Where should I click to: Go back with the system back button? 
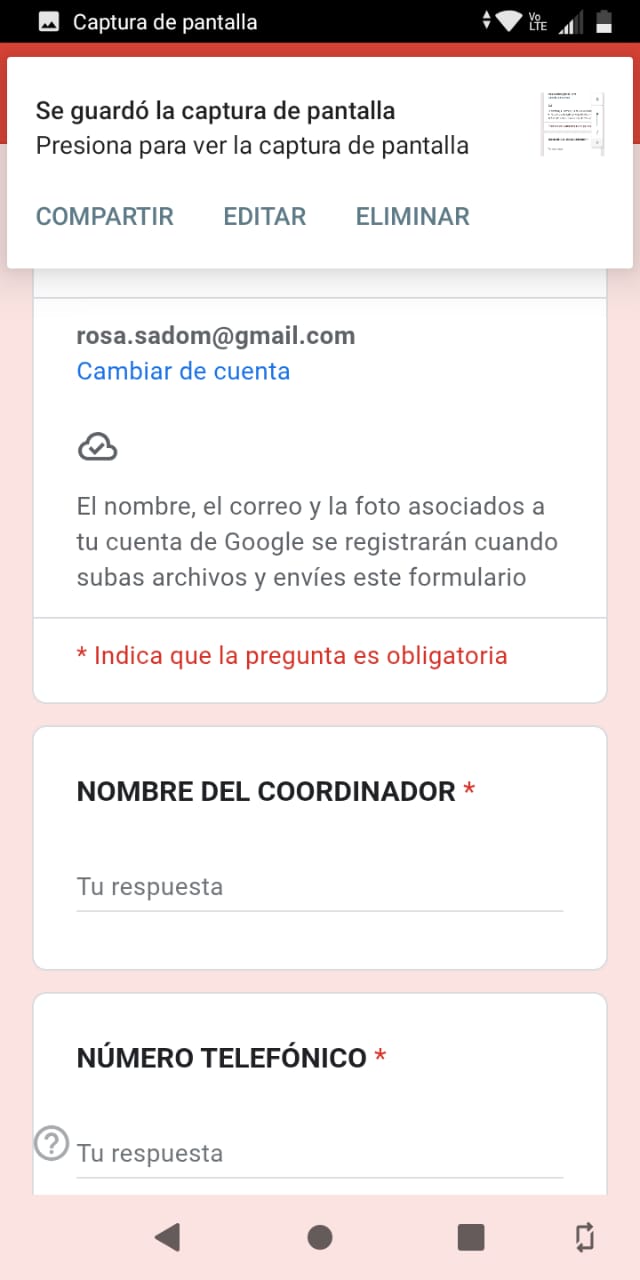pyautogui.click(x=167, y=1237)
